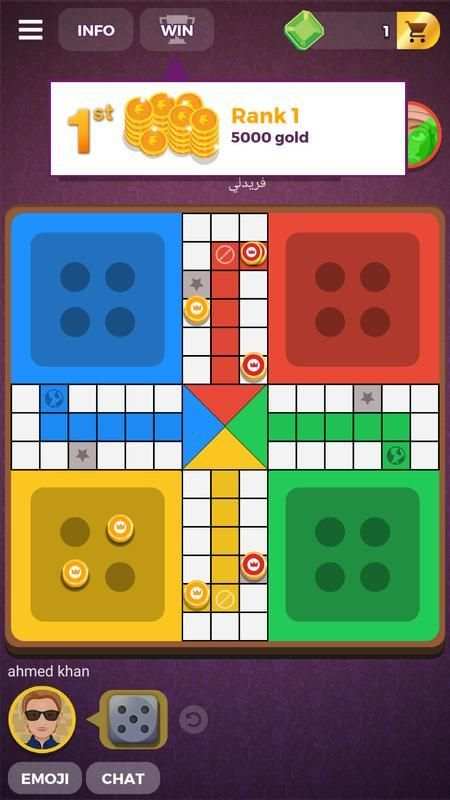Screen dimensions: 450x800
Task: Open the hamburger menu
Action: coord(31,30)
